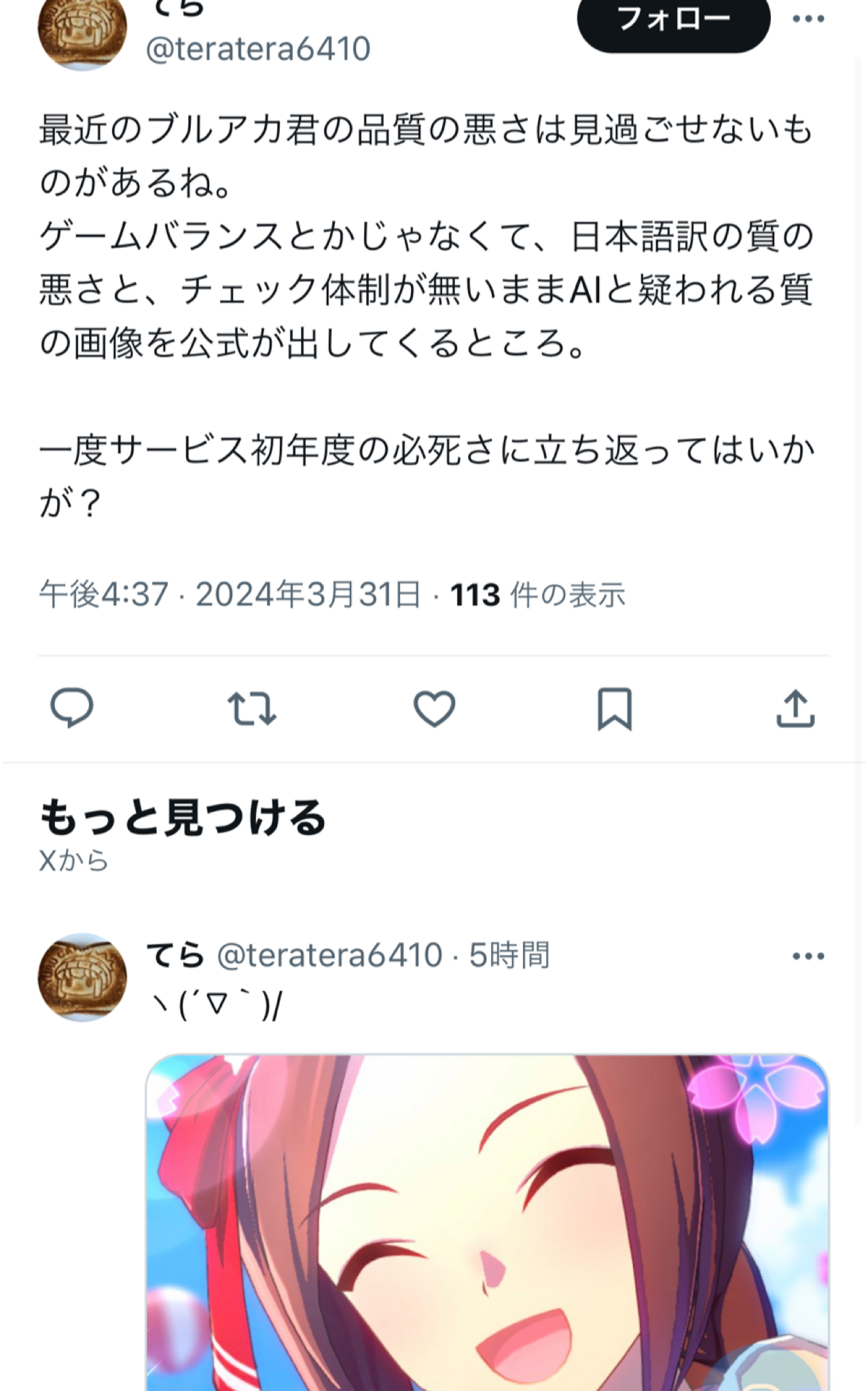Open the post timestamp 午後4:37 · 2024年3月31日
868x1391 pixels.
point(230,595)
